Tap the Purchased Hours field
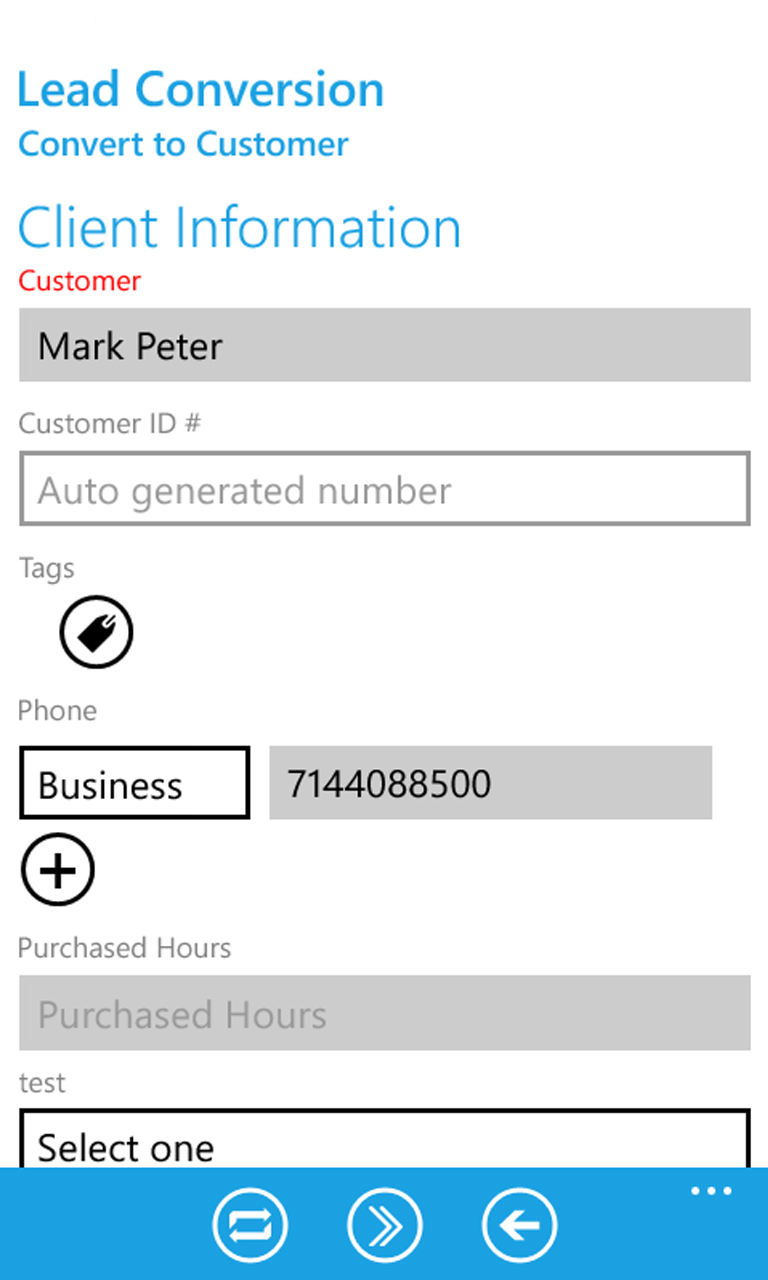 pos(384,1013)
